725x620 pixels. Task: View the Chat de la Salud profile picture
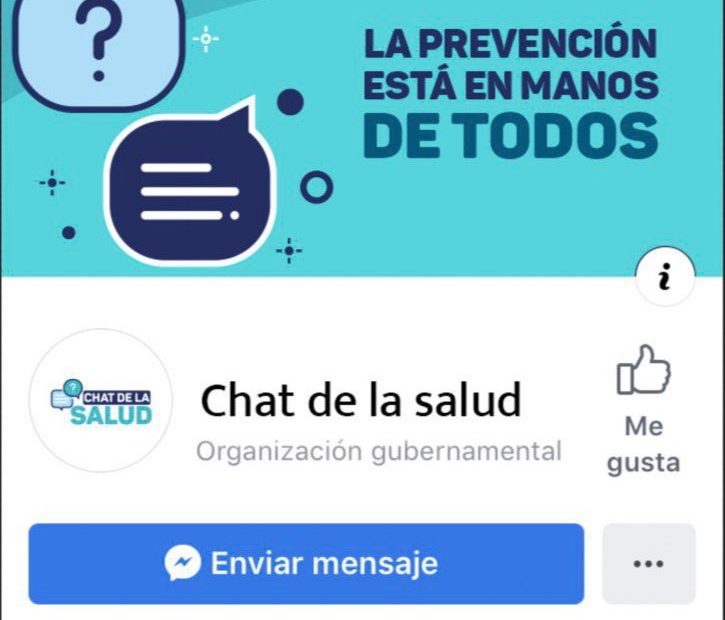[101, 400]
